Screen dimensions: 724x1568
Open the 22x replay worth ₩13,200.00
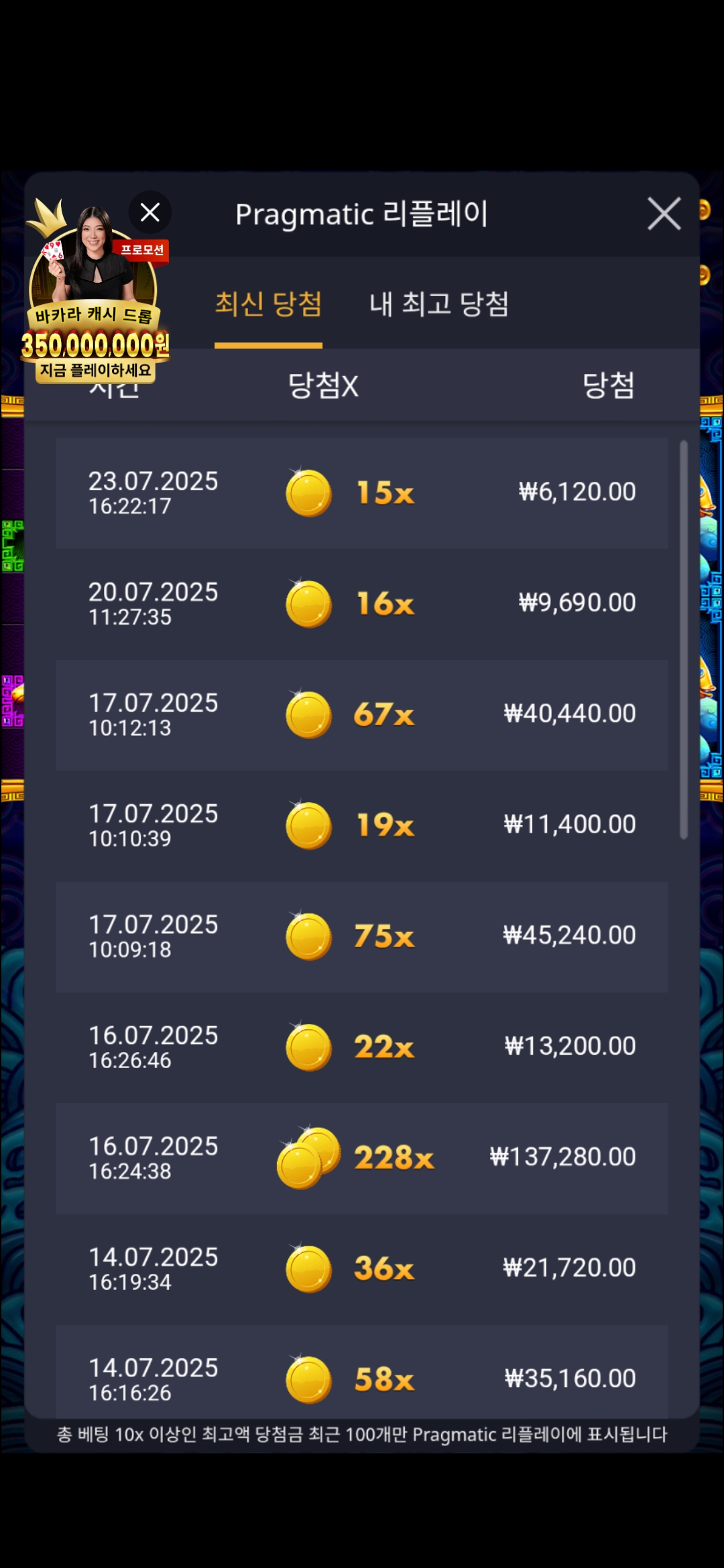point(361,1047)
